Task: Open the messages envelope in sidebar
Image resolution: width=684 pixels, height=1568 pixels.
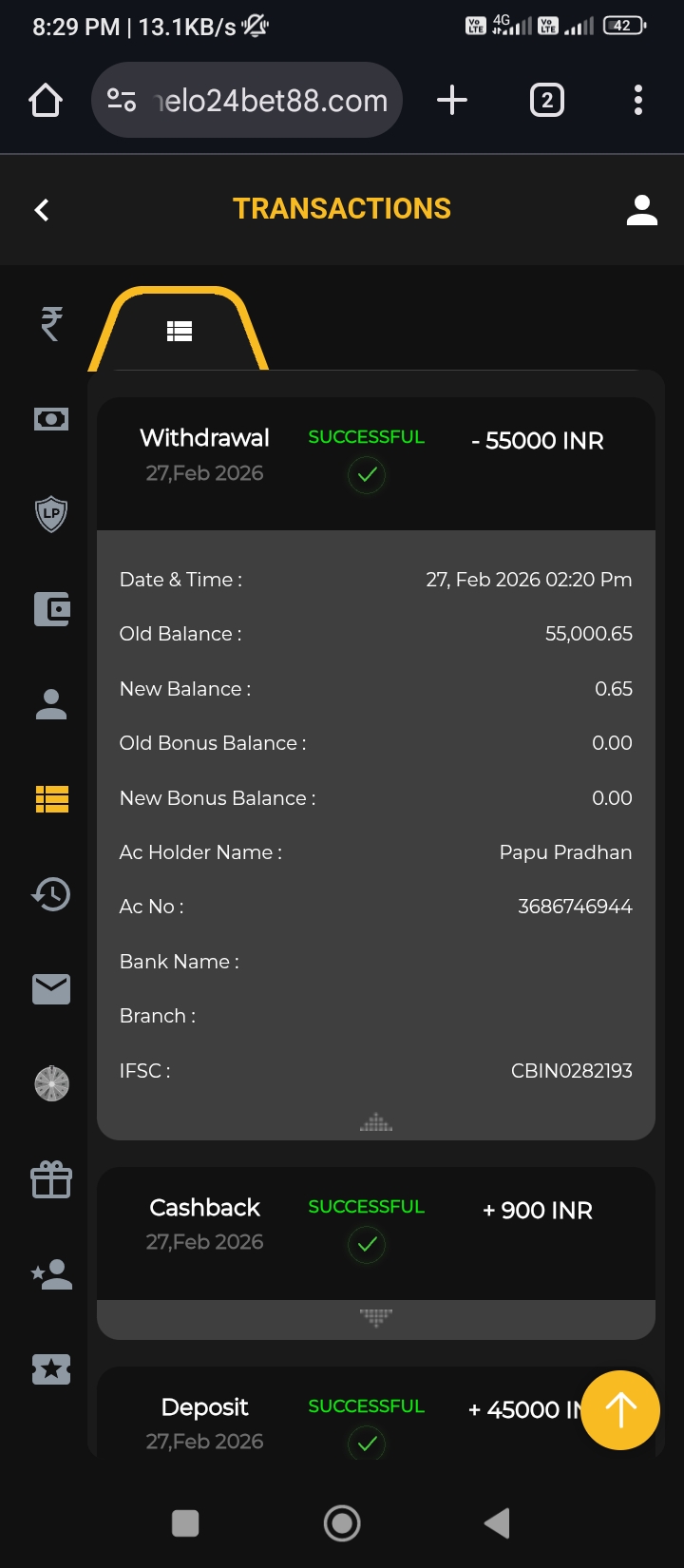Action: [x=51, y=989]
